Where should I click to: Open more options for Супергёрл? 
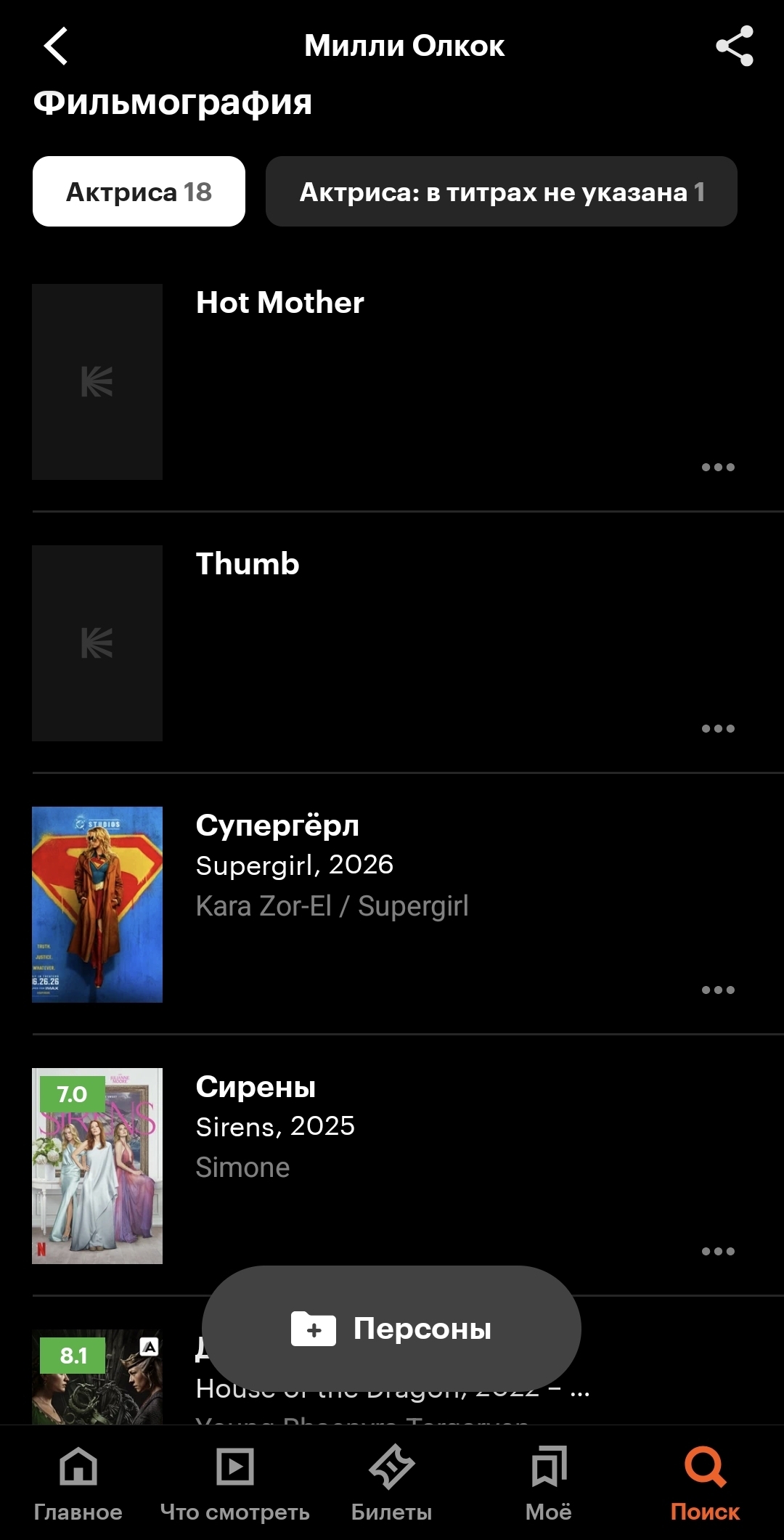718,990
